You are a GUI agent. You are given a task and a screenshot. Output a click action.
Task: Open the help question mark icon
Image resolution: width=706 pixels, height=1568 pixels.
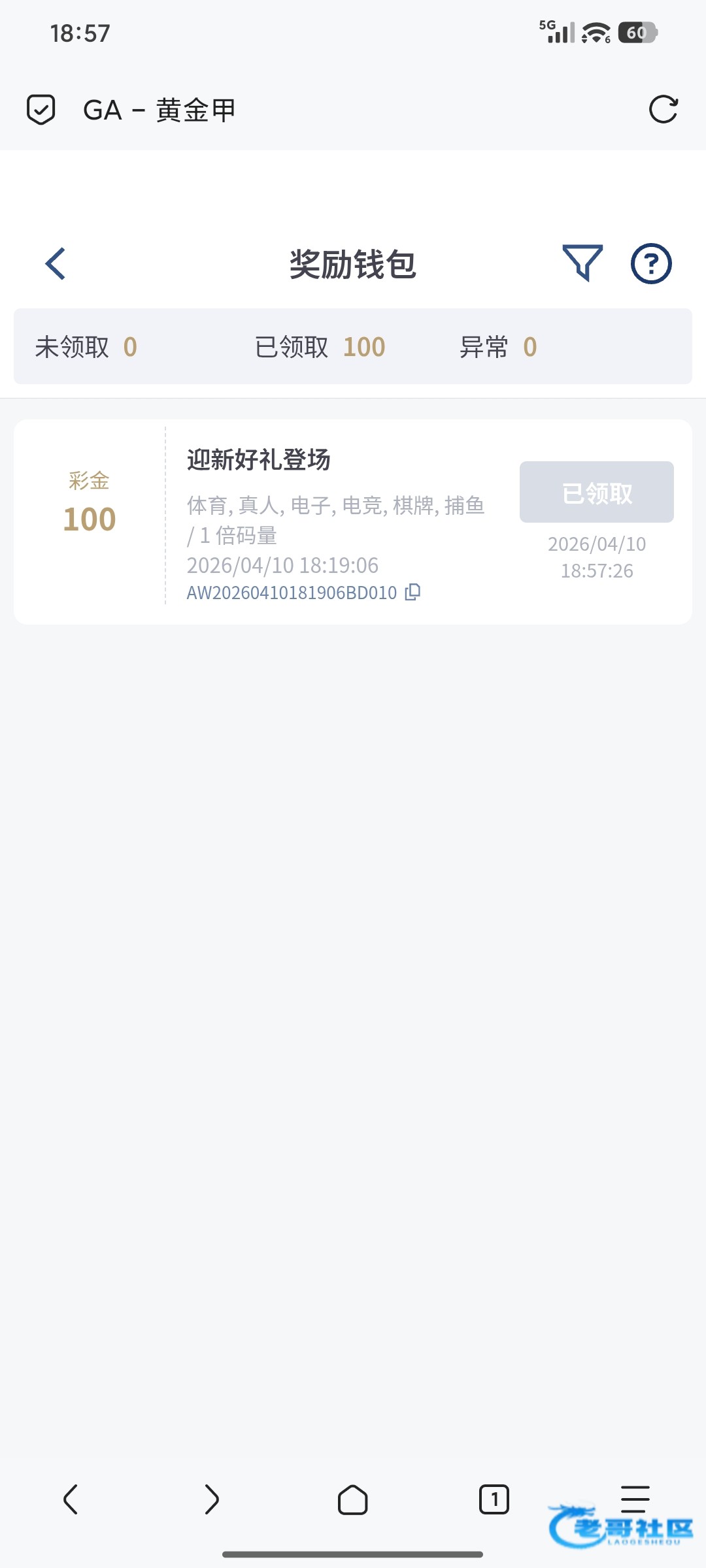pos(651,263)
